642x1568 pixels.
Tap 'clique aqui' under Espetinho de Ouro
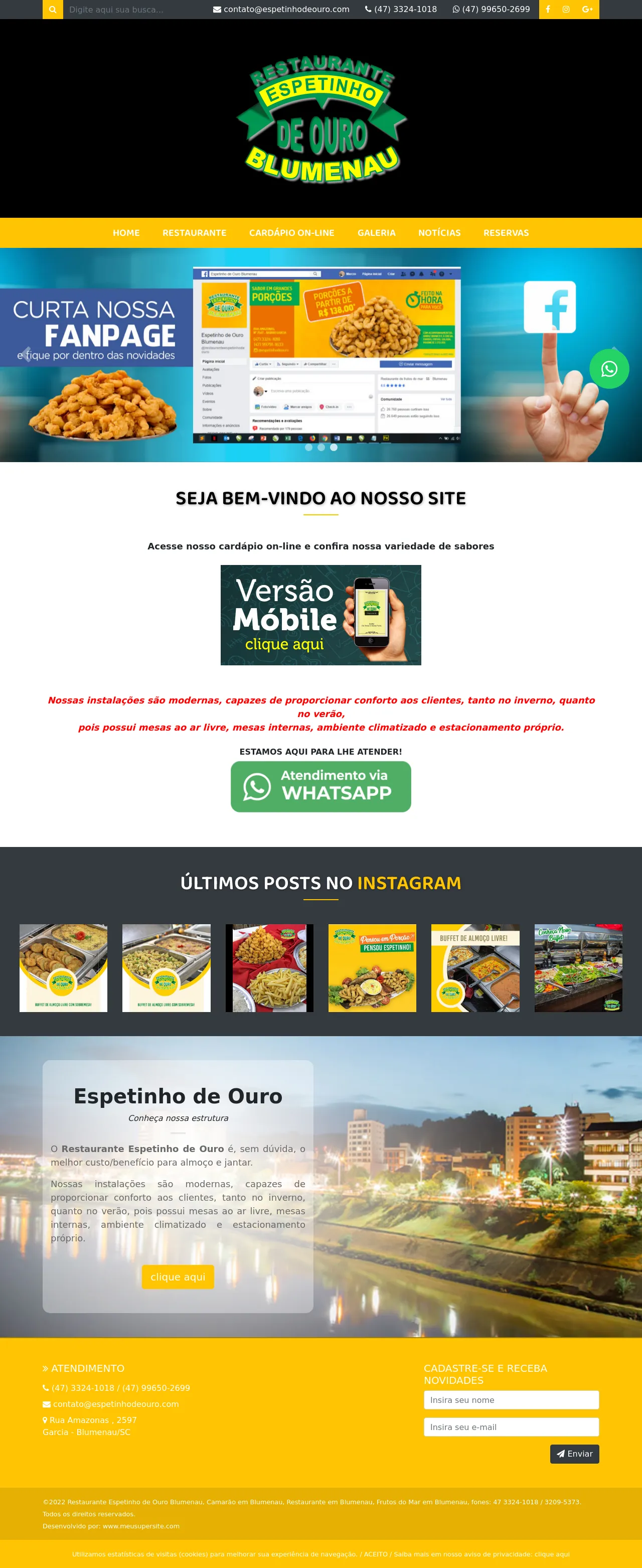[178, 1276]
